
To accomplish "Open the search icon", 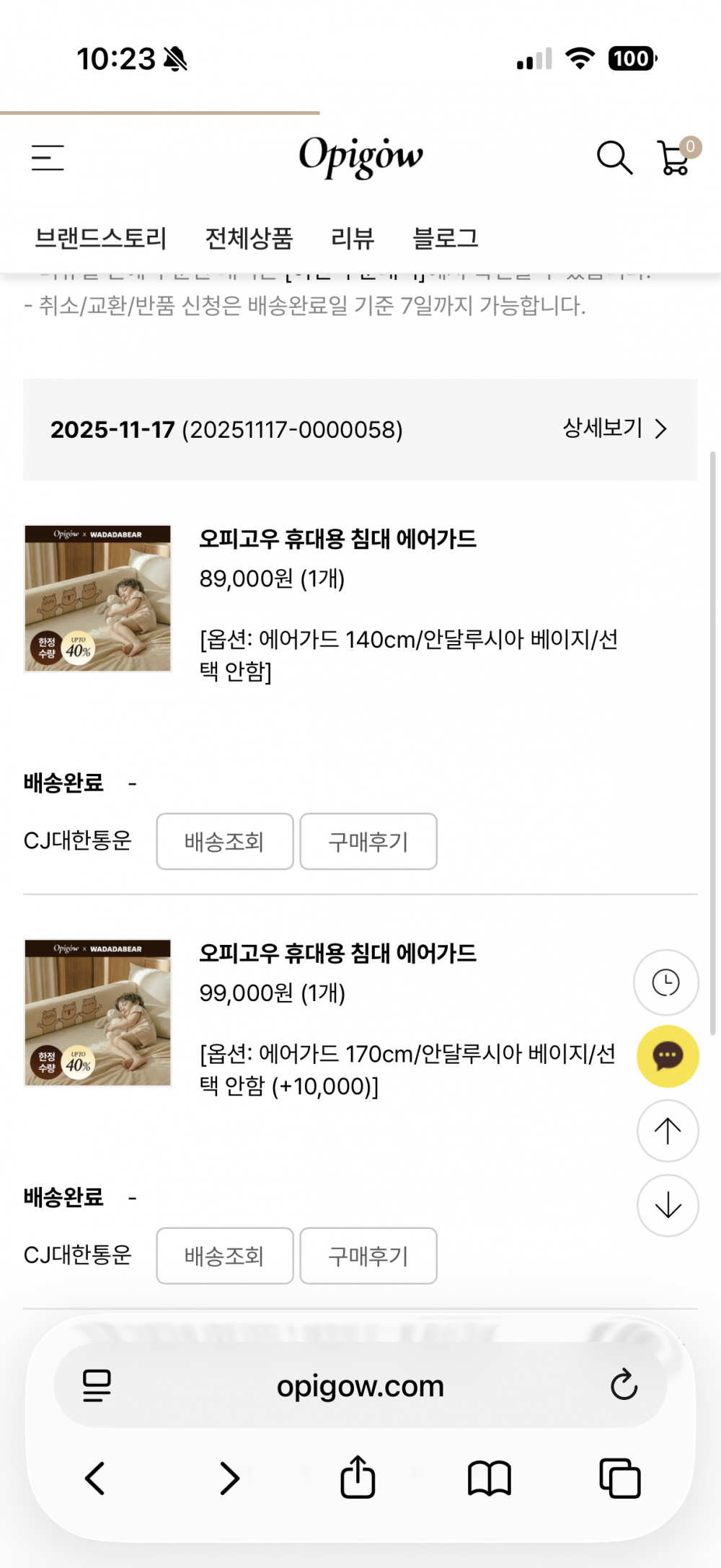I will pyautogui.click(x=614, y=157).
